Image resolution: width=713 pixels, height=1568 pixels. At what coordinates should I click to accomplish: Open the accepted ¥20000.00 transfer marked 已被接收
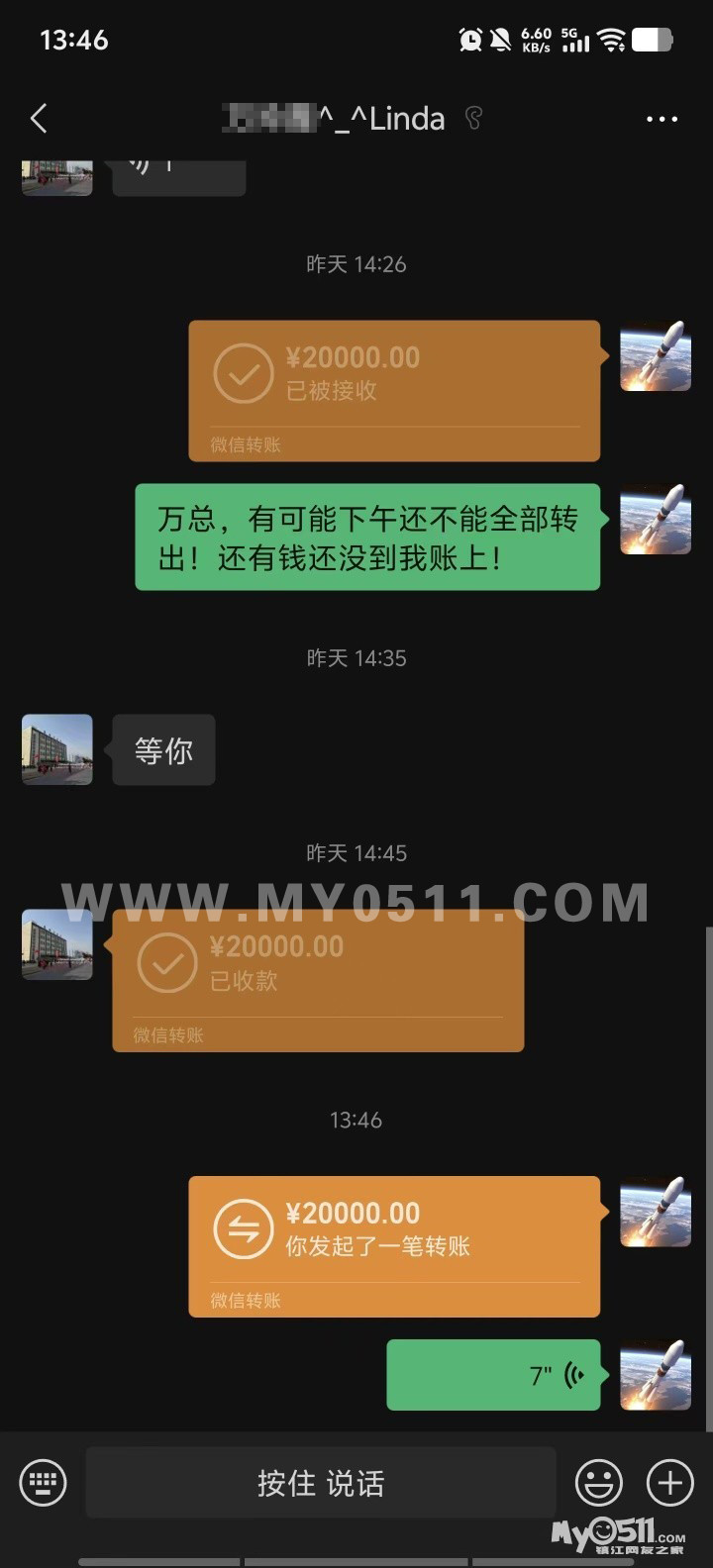coord(394,390)
